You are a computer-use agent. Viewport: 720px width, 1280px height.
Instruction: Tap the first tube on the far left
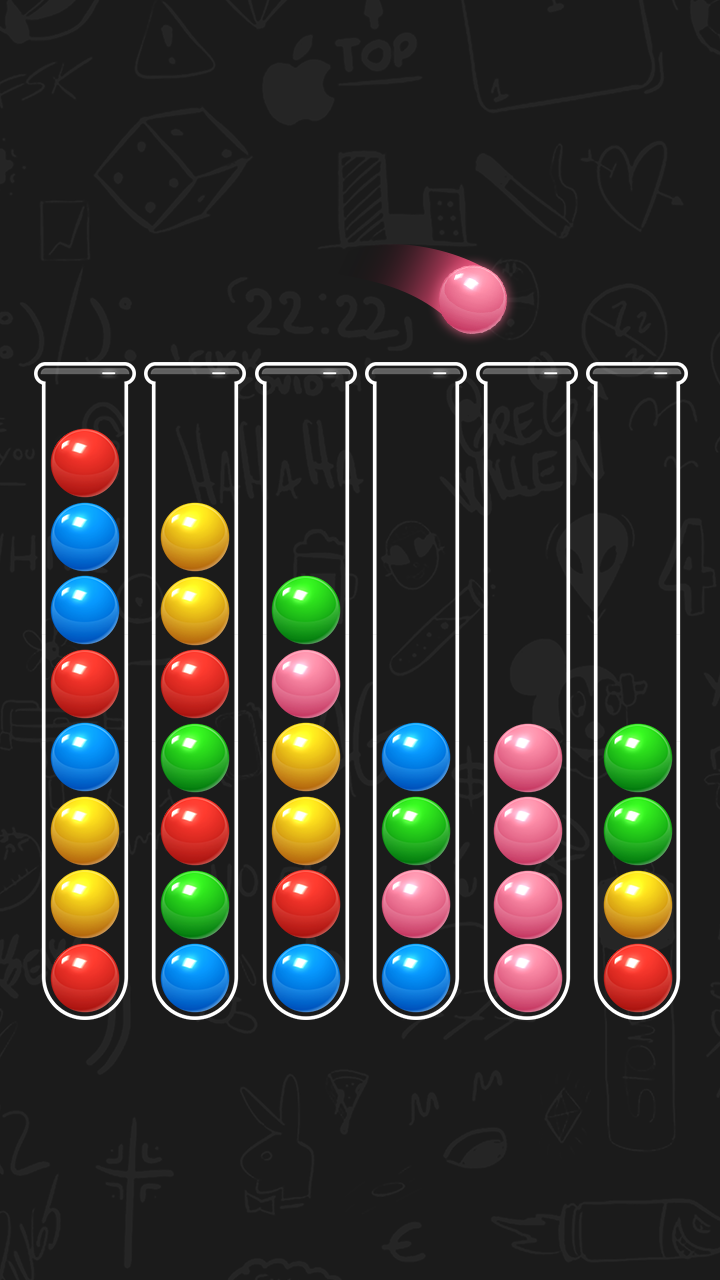tap(85, 690)
